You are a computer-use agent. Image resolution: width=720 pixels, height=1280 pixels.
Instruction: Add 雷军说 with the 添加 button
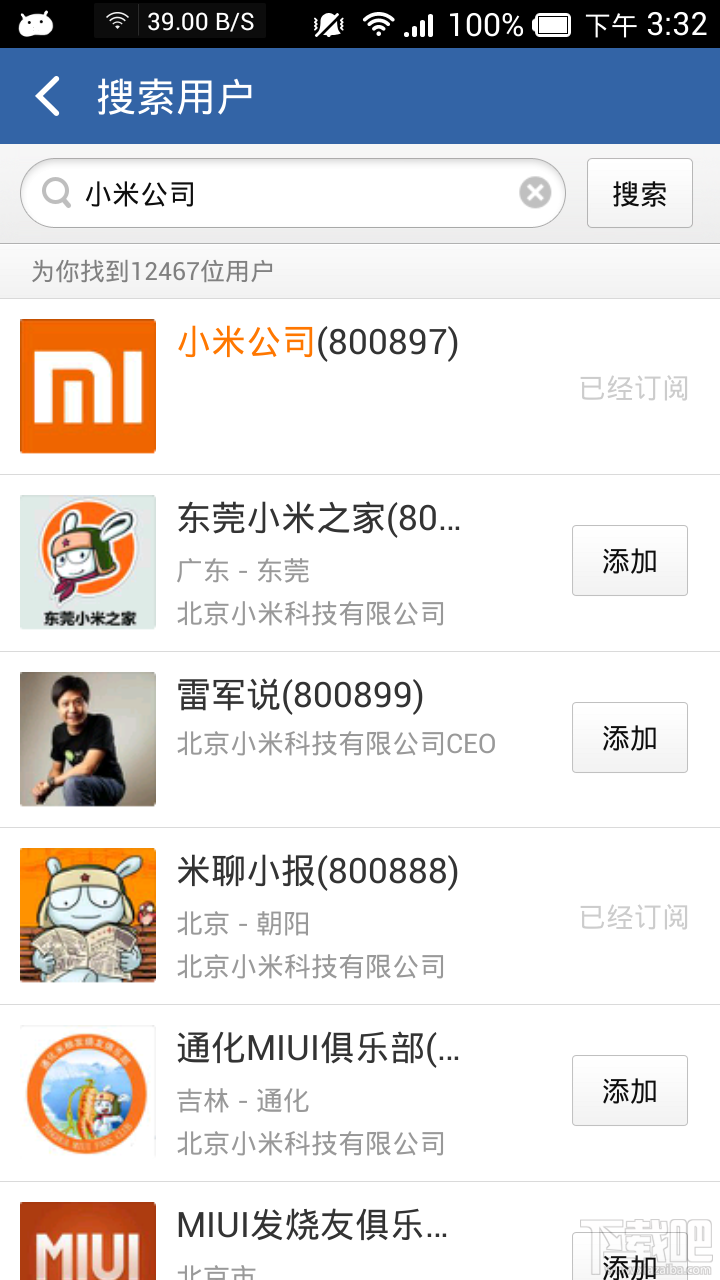[x=629, y=738]
